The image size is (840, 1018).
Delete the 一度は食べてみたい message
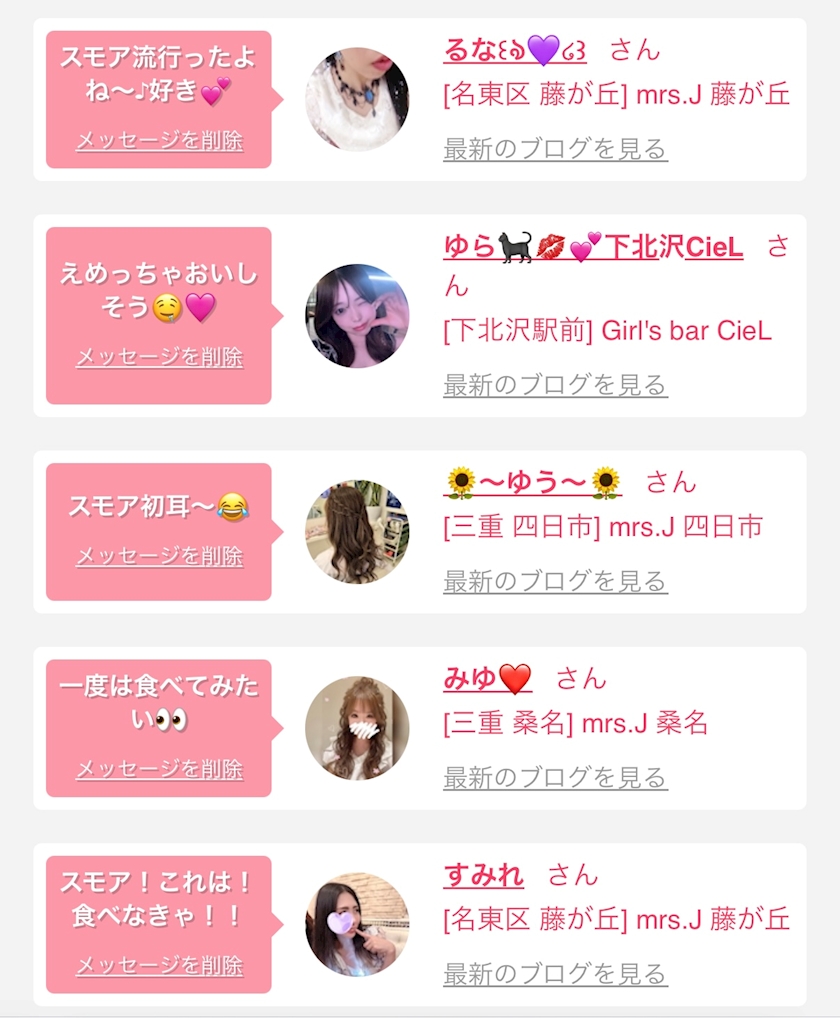pyautogui.click(x=160, y=769)
